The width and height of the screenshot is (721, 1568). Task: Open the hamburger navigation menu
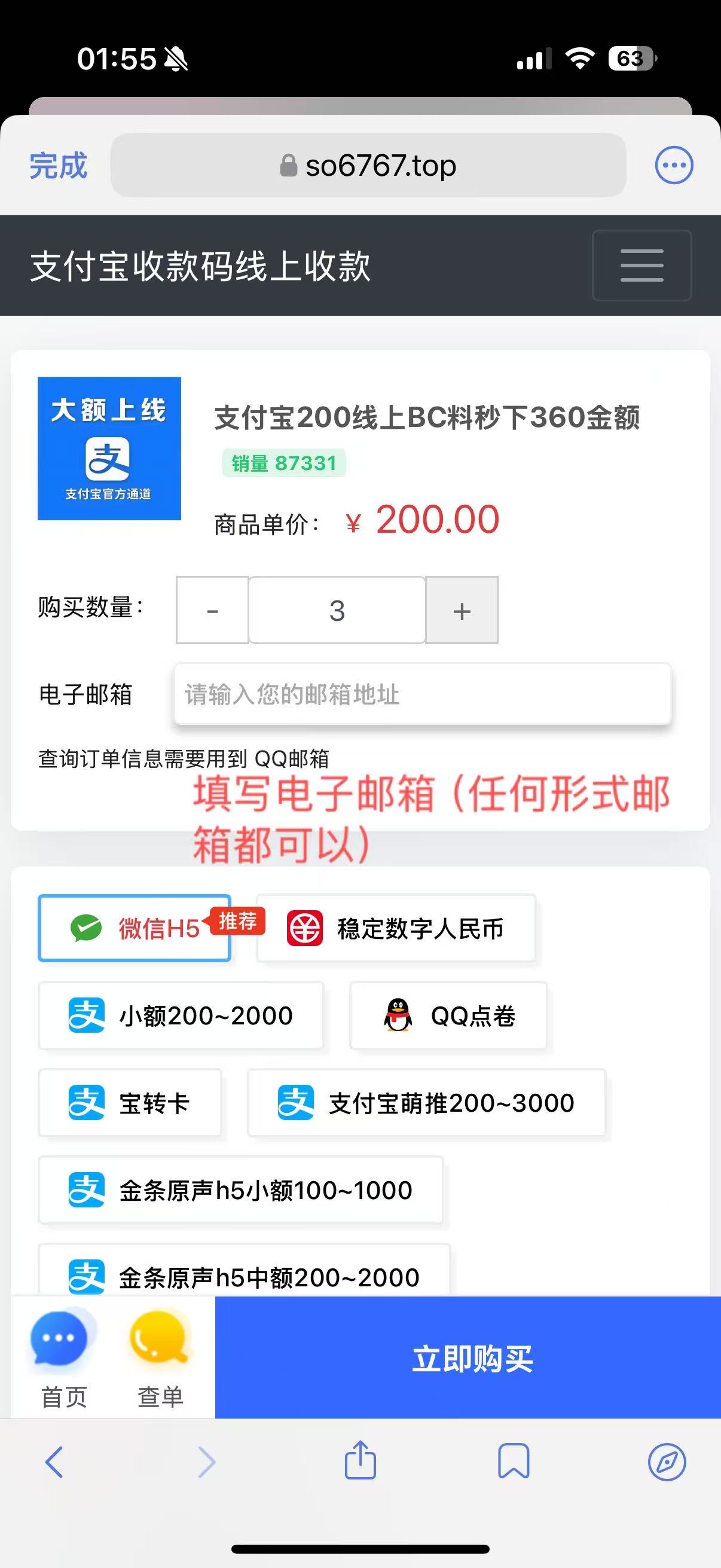point(641,266)
